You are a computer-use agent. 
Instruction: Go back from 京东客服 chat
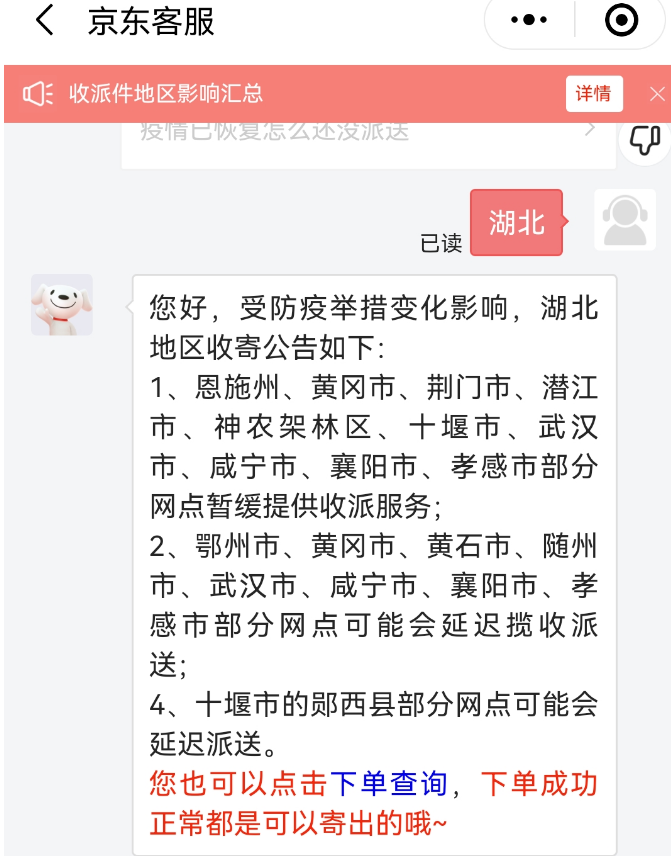tap(44, 20)
